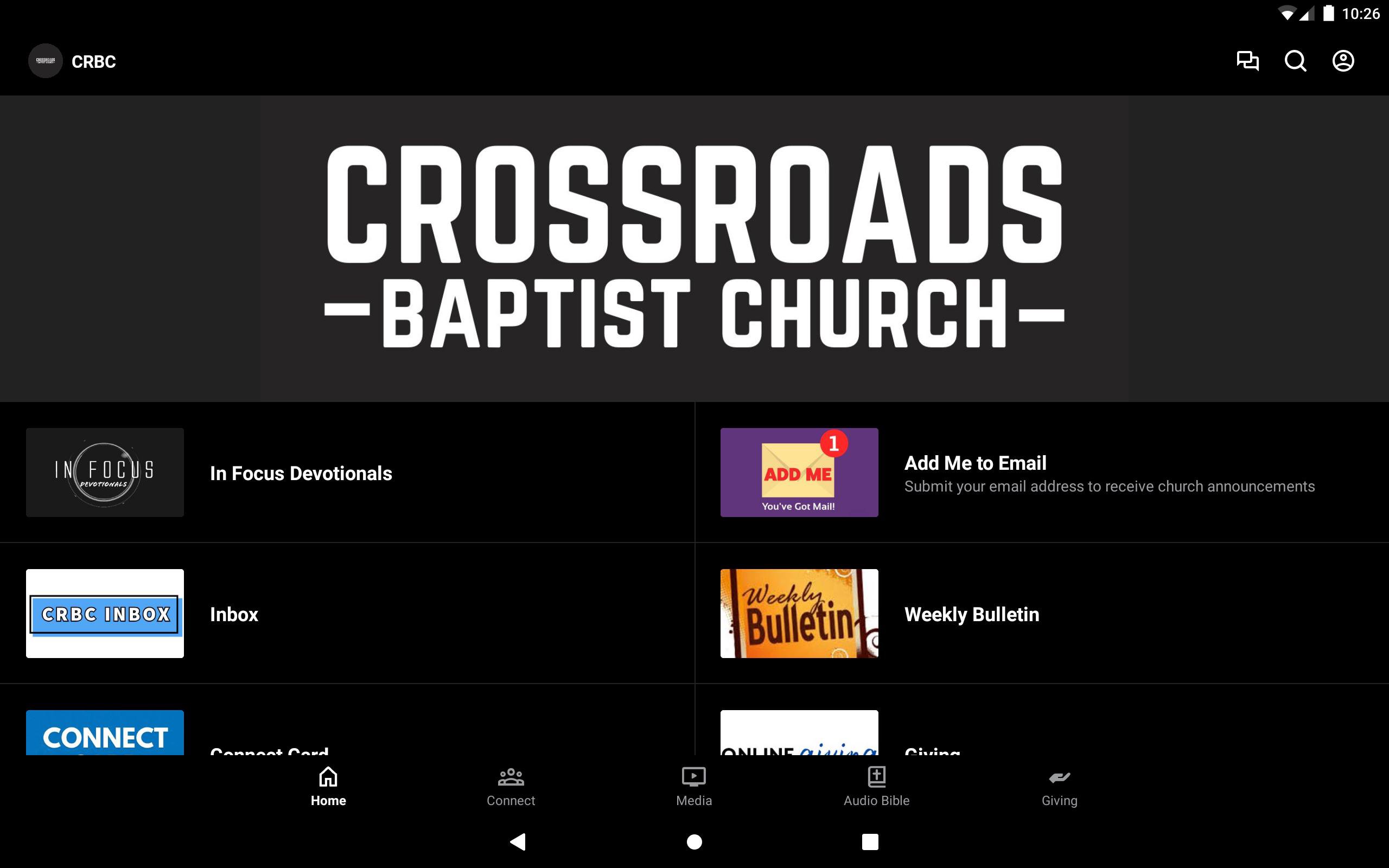
Task: Open the search icon
Action: (x=1295, y=61)
